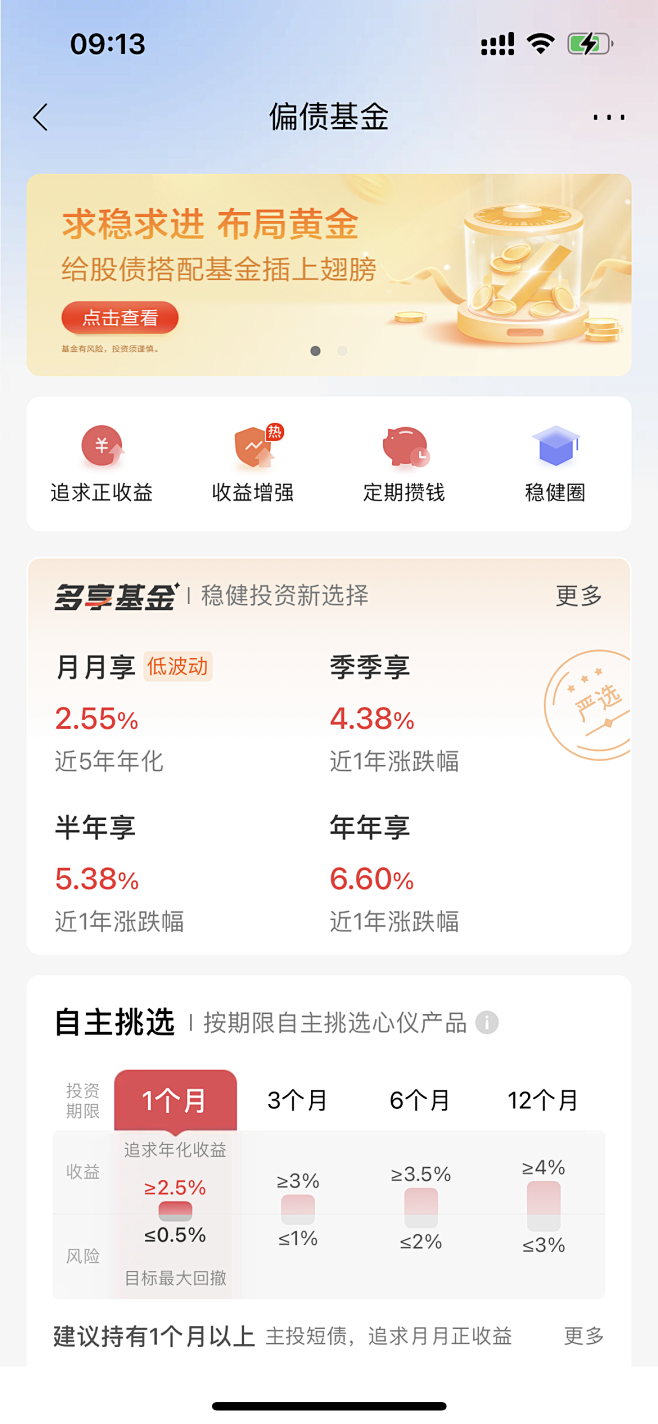Image resolution: width=658 pixels, height=1424 pixels.
Task: Go back from 偏债基金 page
Action: coord(40,118)
